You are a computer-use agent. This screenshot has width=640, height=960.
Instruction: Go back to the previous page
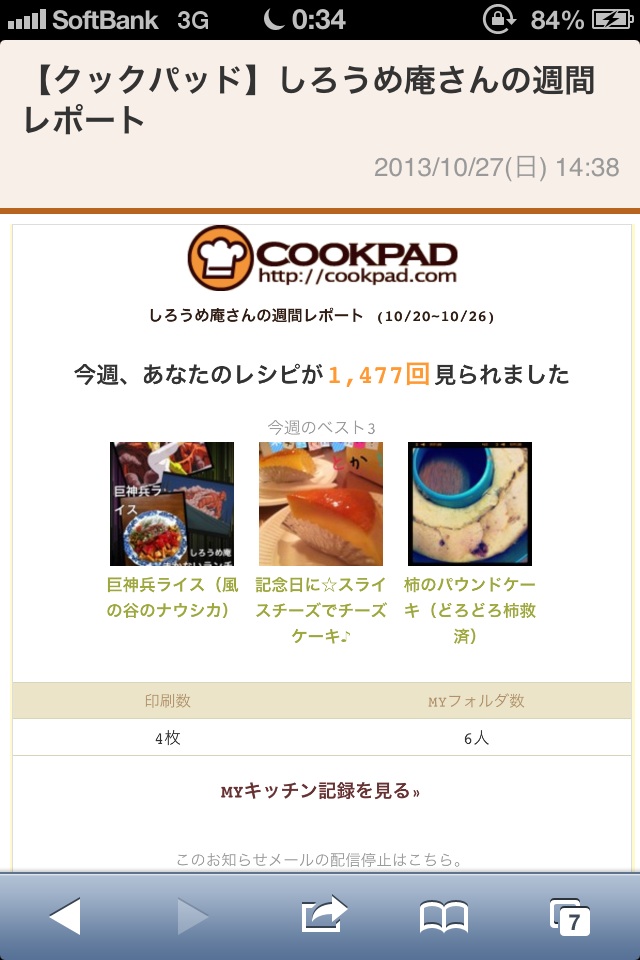point(65,915)
